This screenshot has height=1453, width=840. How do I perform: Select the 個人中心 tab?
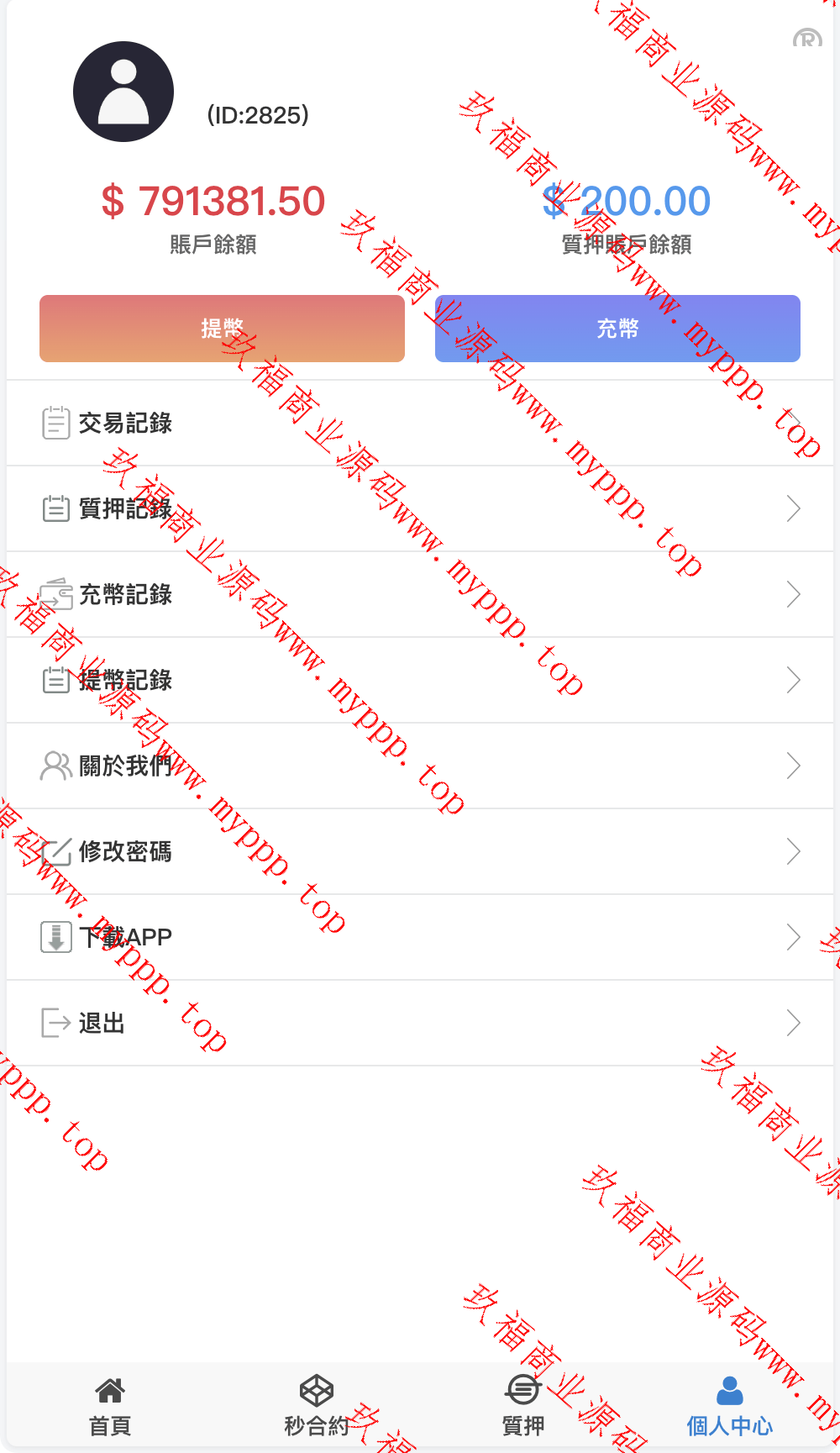(x=729, y=1407)
